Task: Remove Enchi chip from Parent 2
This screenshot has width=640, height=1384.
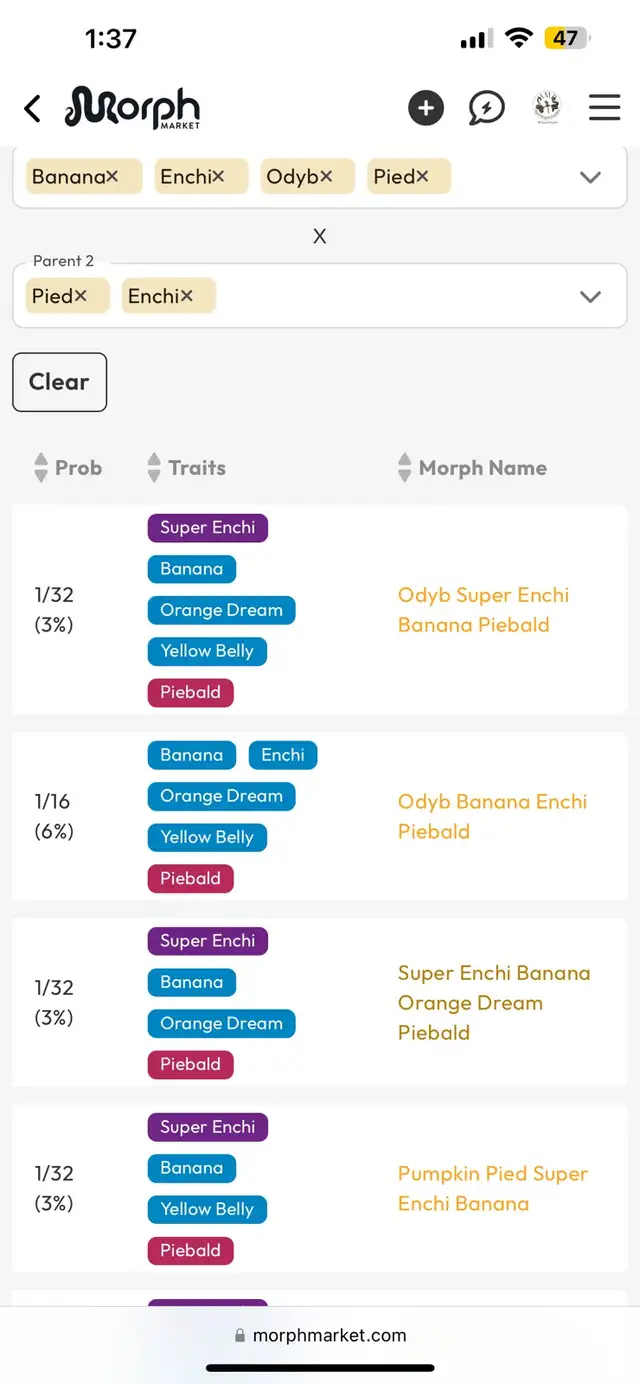Action: (x=186, y=296)
